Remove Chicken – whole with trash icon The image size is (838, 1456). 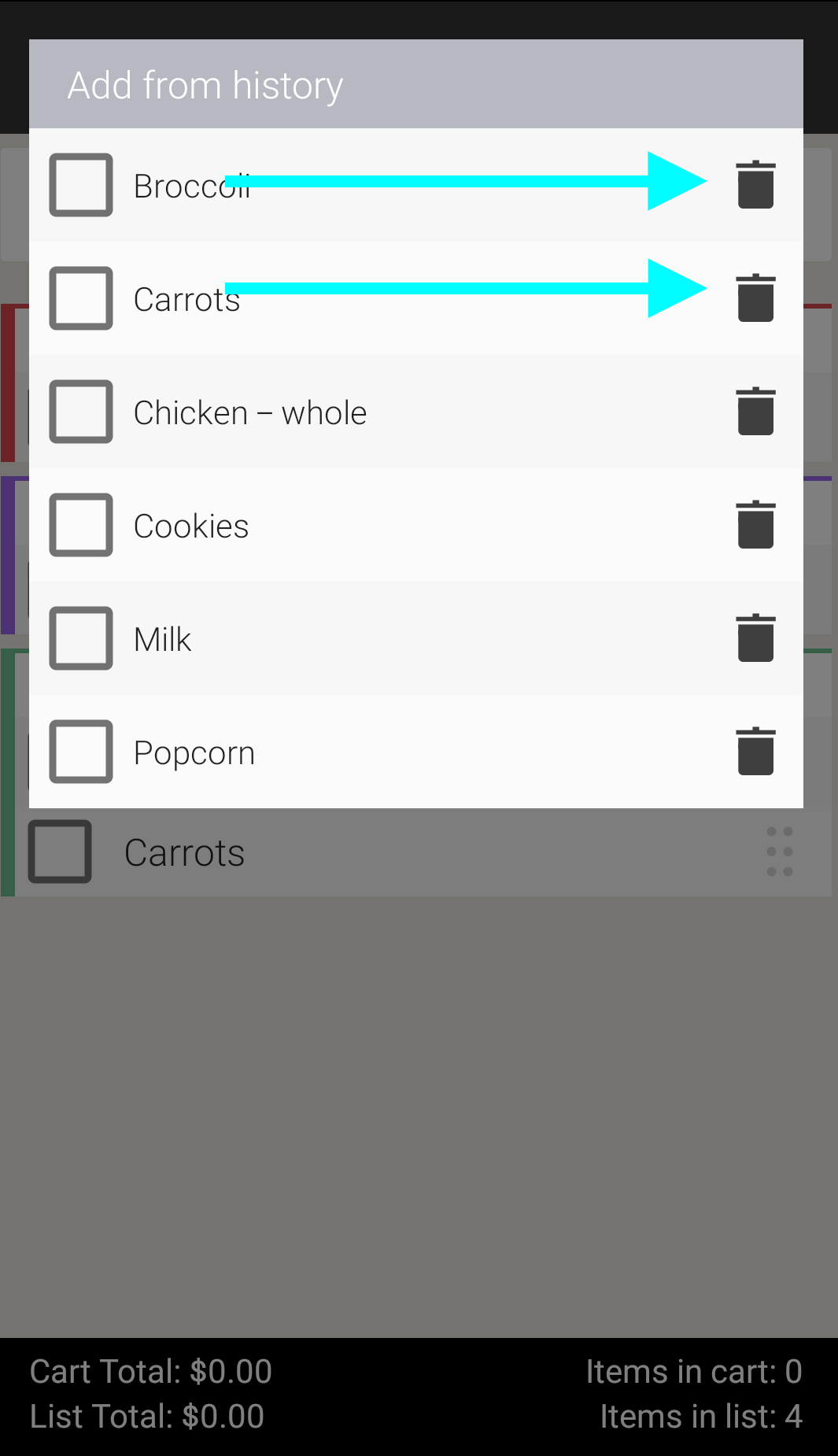pos(756,412)
